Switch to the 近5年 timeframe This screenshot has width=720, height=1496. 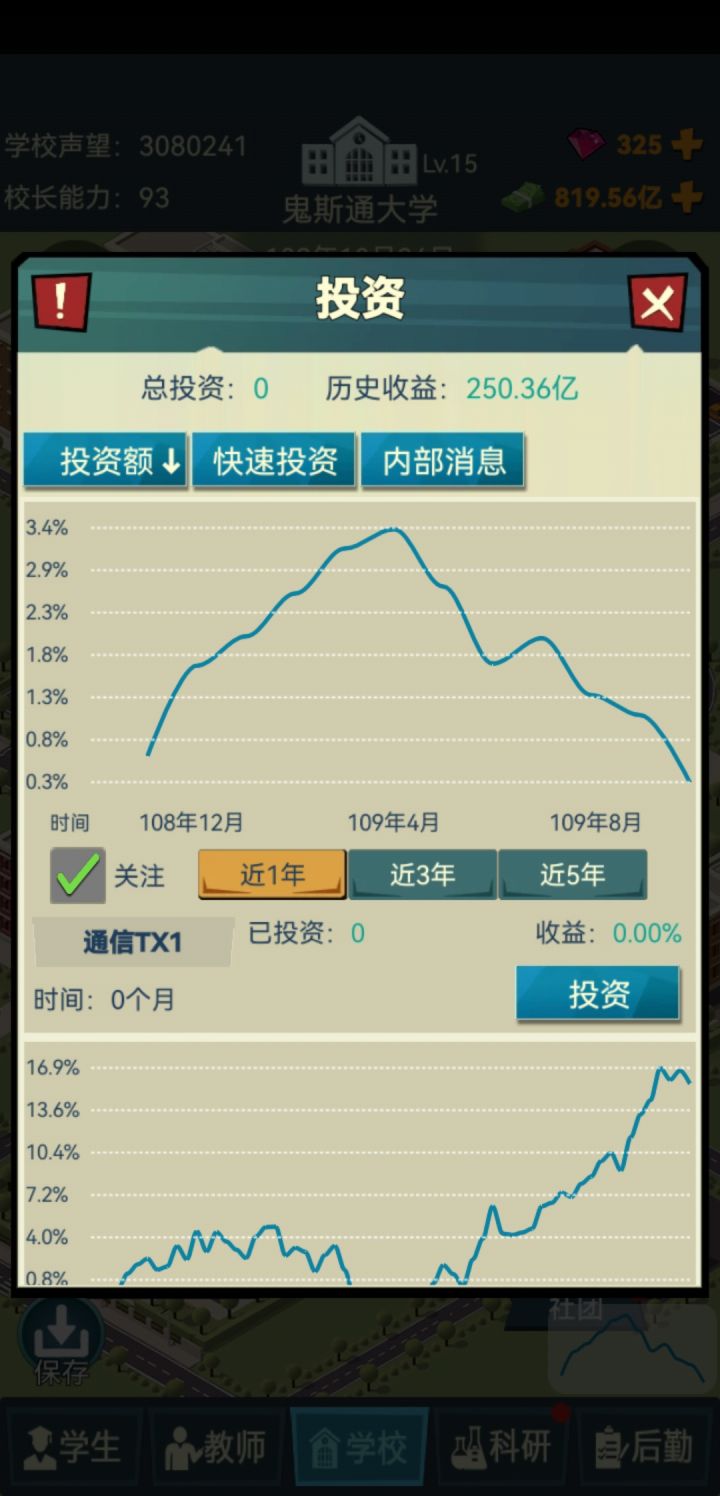click(x=572, y=873)
